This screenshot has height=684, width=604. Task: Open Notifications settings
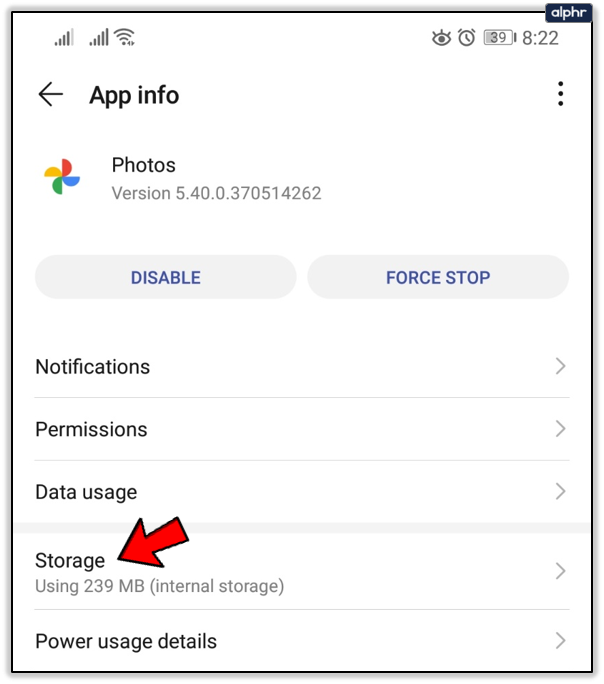[300, 367]
